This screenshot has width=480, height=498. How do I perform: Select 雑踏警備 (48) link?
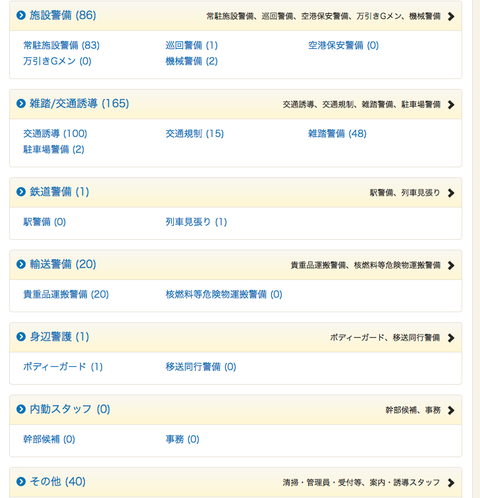[x=337, y=134]
